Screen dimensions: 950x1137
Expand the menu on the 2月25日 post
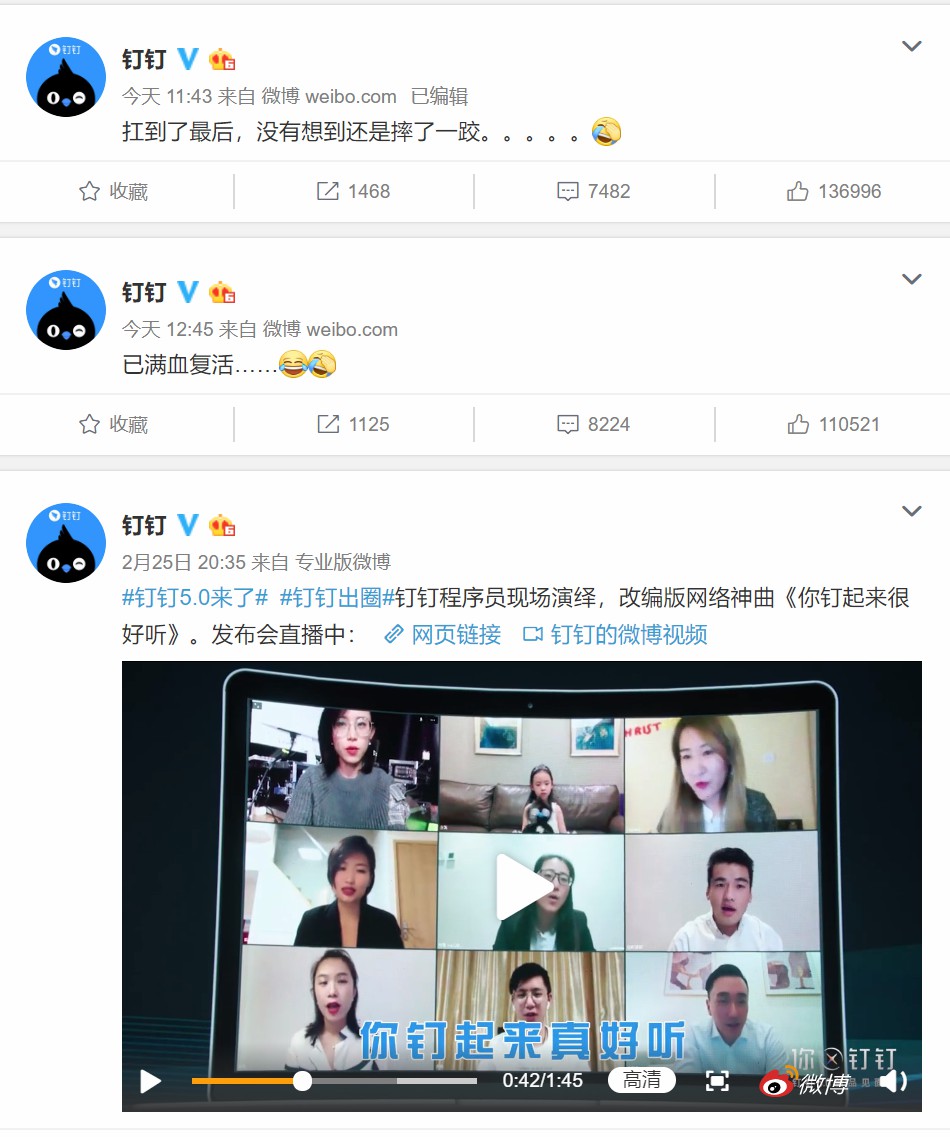pyautogui.click(x=911, y=511)
